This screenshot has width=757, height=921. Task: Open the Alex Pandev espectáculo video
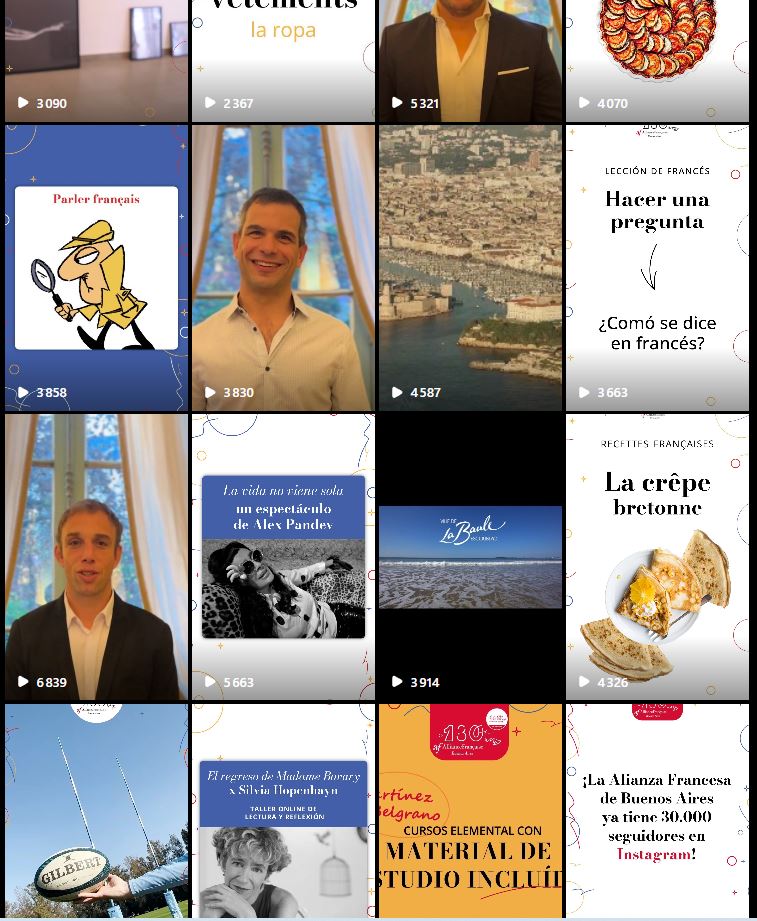283,557
